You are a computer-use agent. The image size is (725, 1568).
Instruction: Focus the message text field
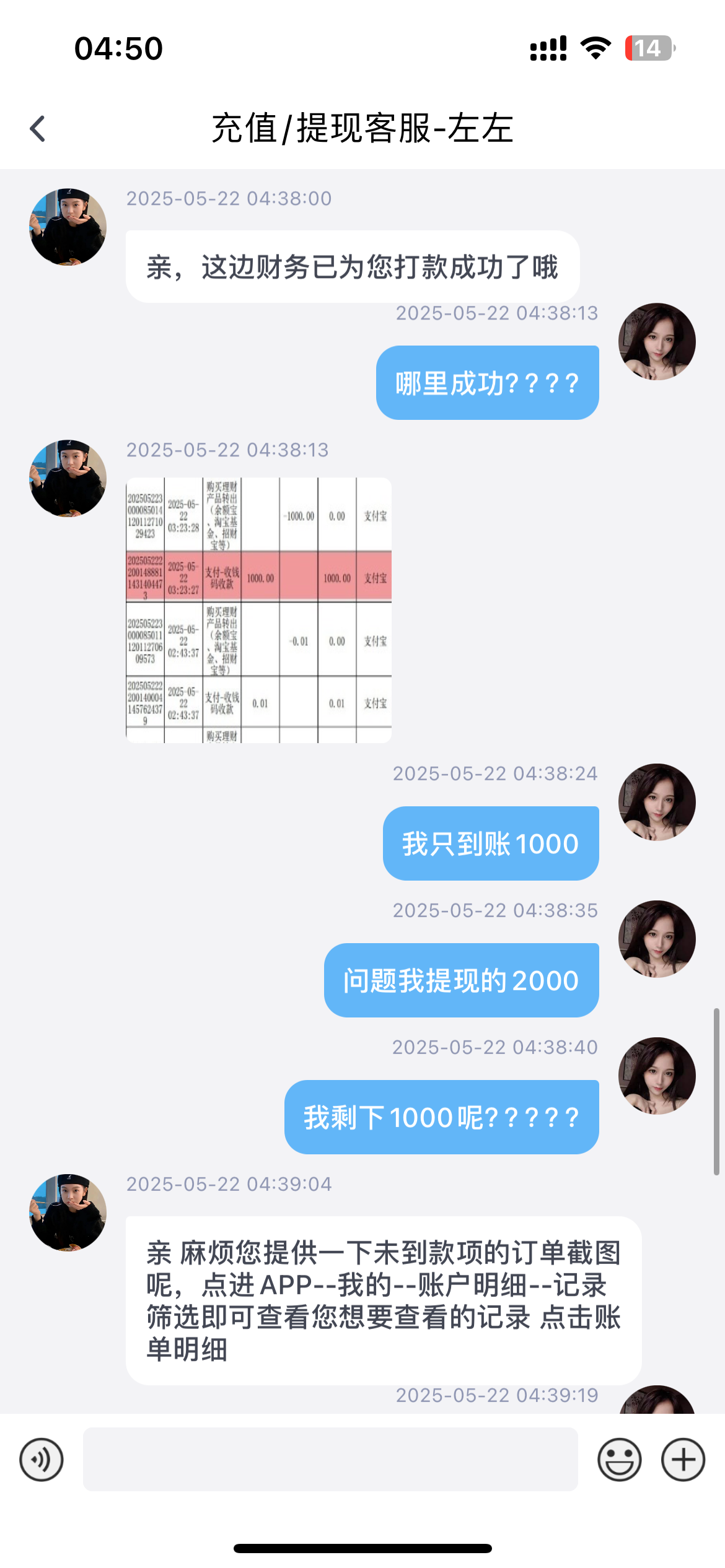(x=330, y=1460)
